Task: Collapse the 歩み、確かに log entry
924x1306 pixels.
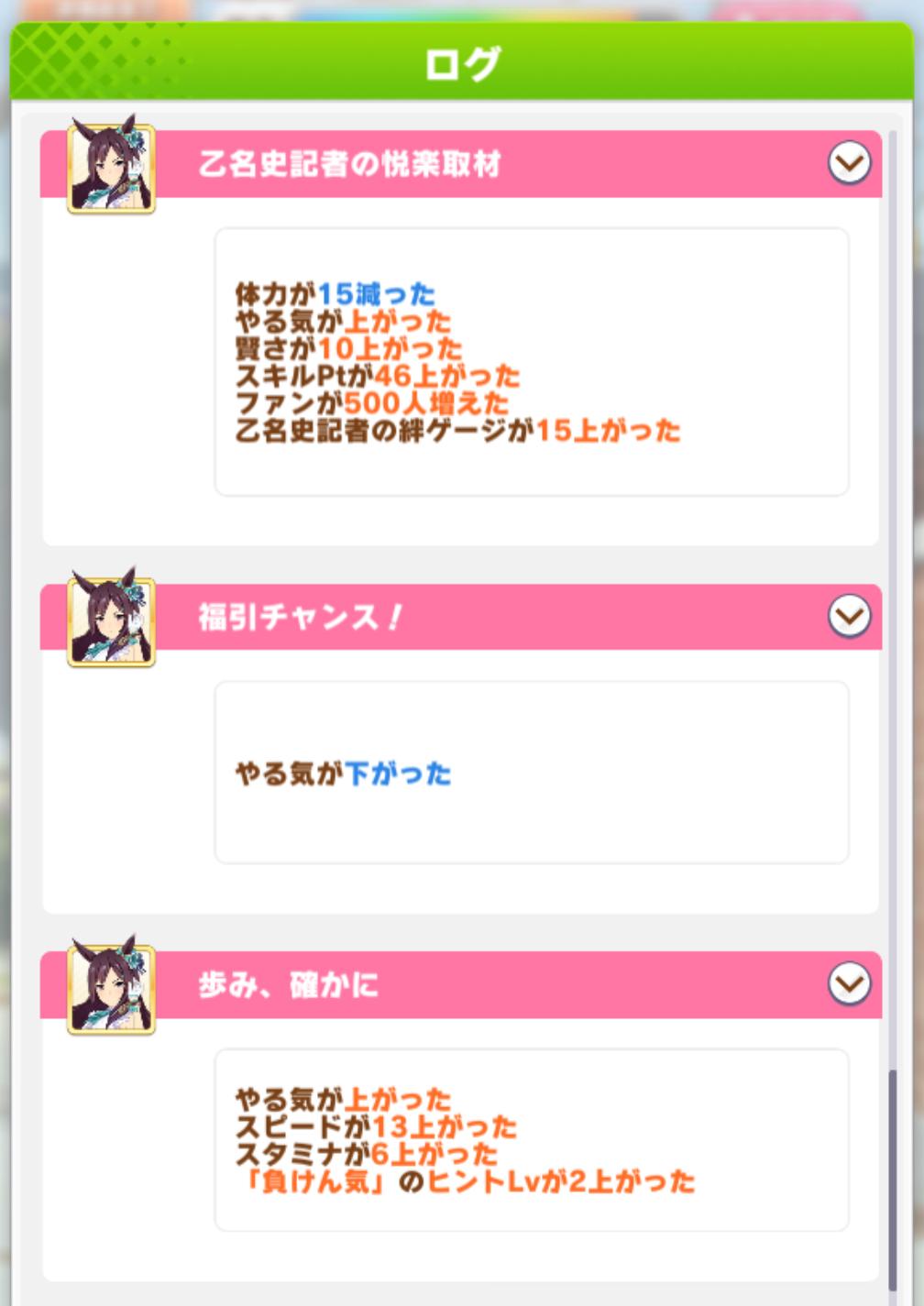Action: (x=849, y=983)
